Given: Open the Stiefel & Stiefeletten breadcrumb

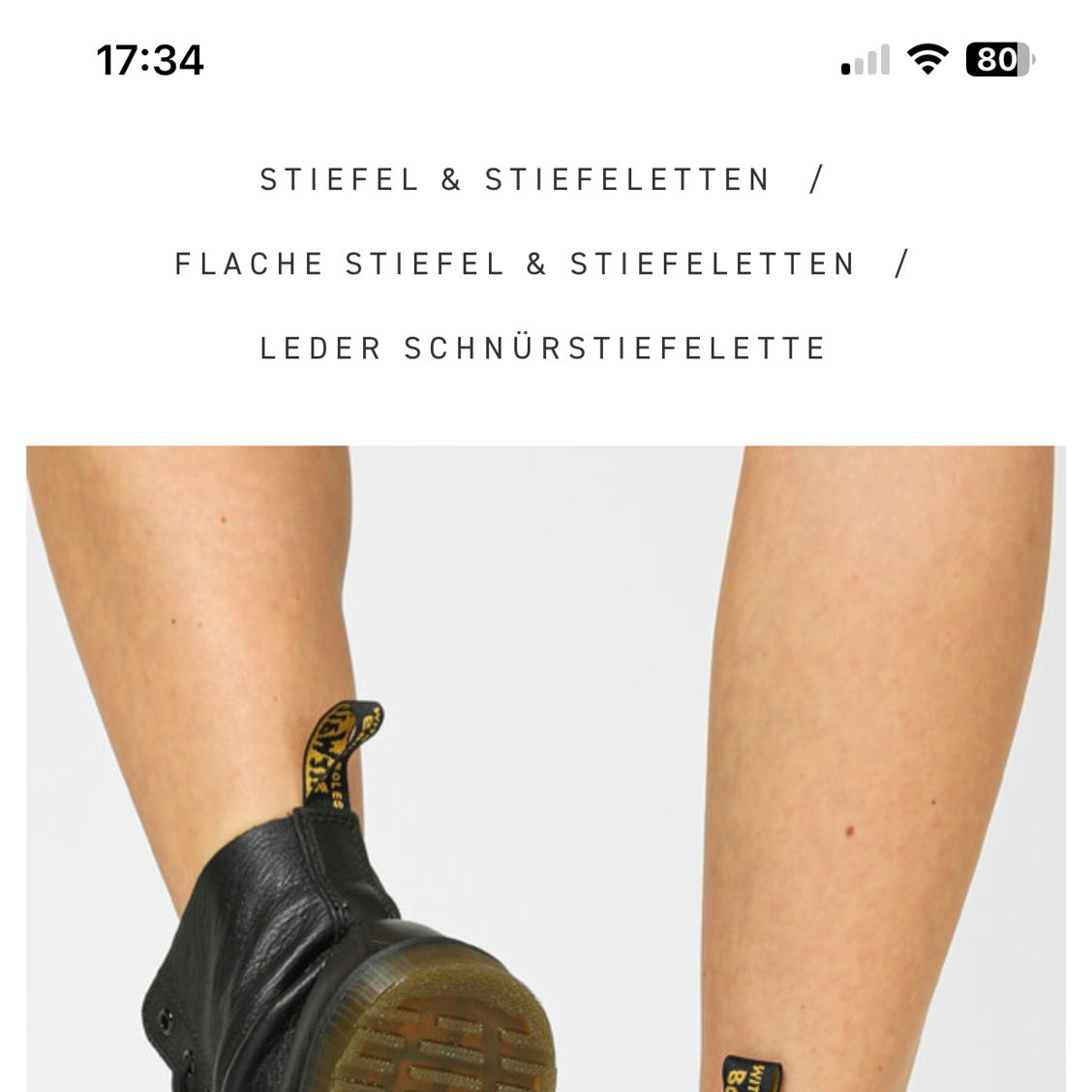Looking at the screenshot, I should tap(515, 180).
